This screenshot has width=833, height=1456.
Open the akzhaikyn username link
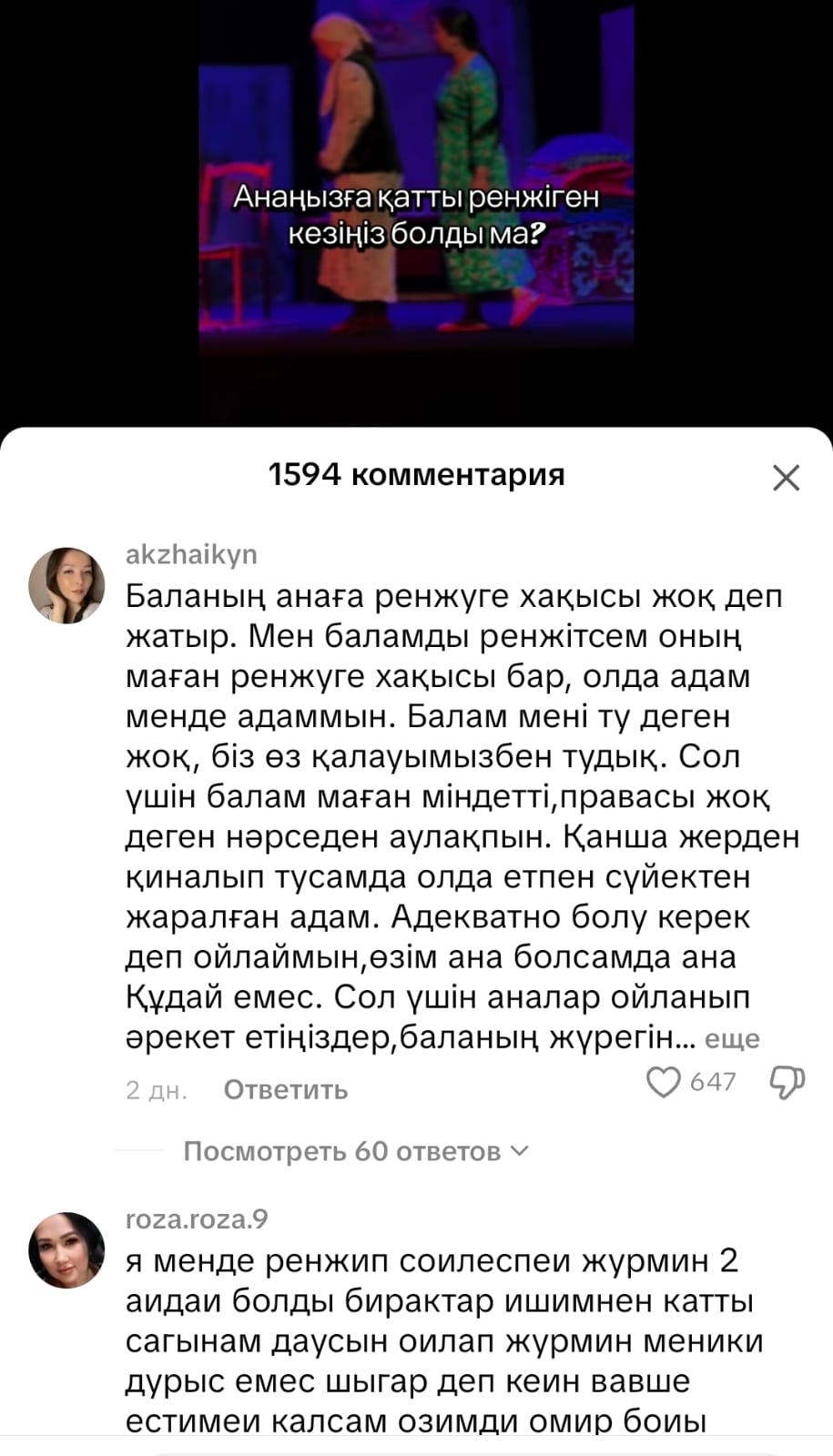click(x=191, y=554)
